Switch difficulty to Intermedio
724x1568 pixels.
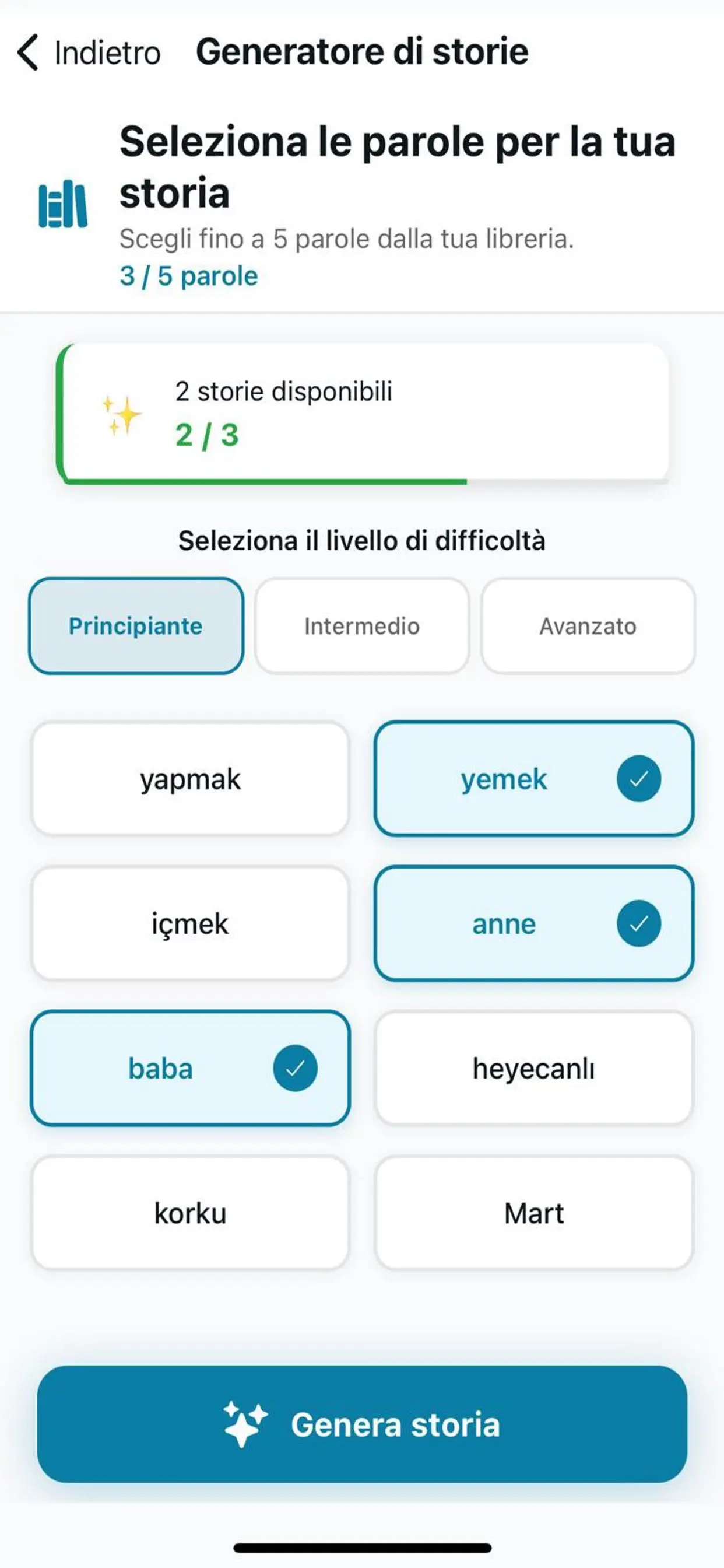click(x=362, y=625)
